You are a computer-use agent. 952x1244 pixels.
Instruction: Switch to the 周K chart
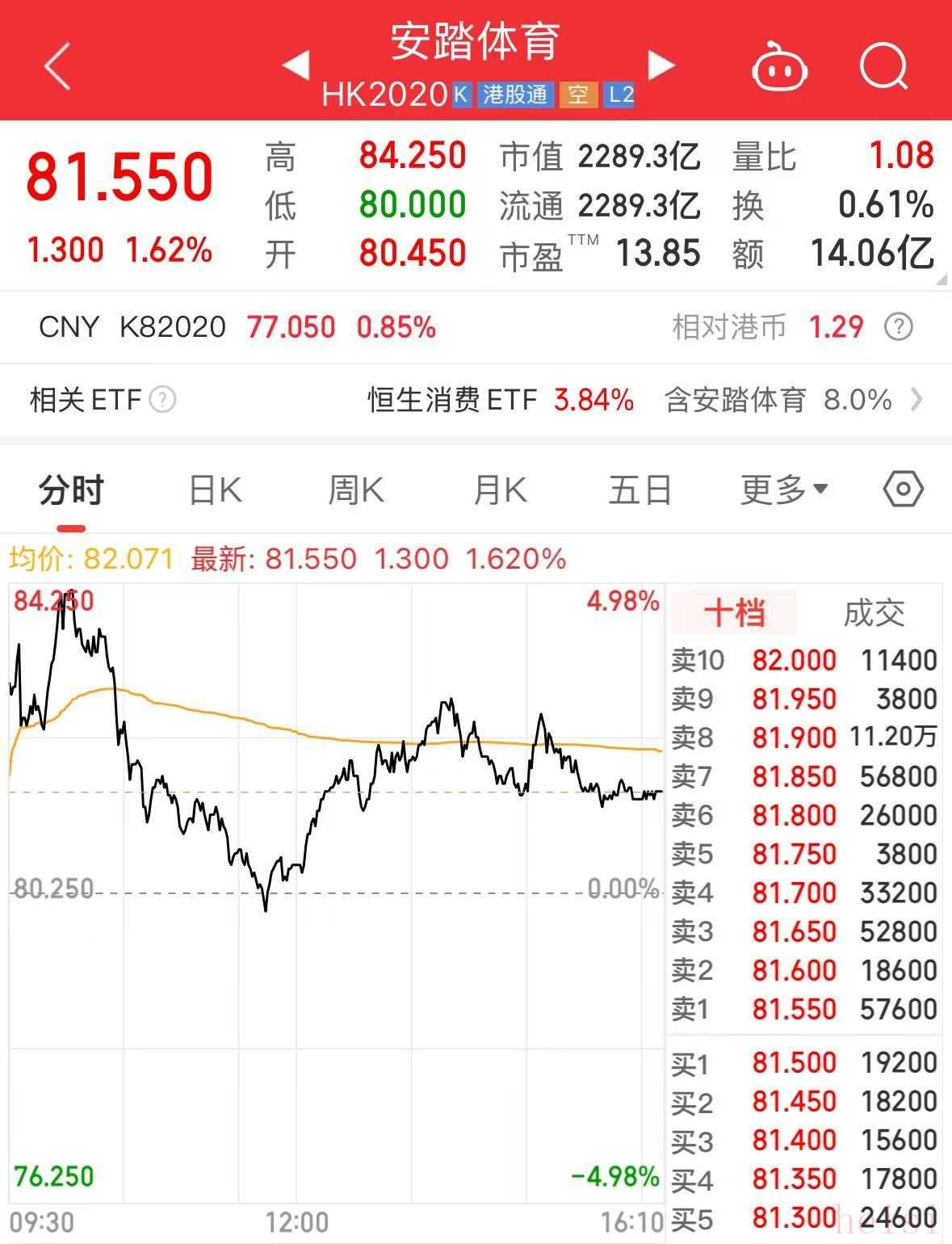[x=356, y=490]
